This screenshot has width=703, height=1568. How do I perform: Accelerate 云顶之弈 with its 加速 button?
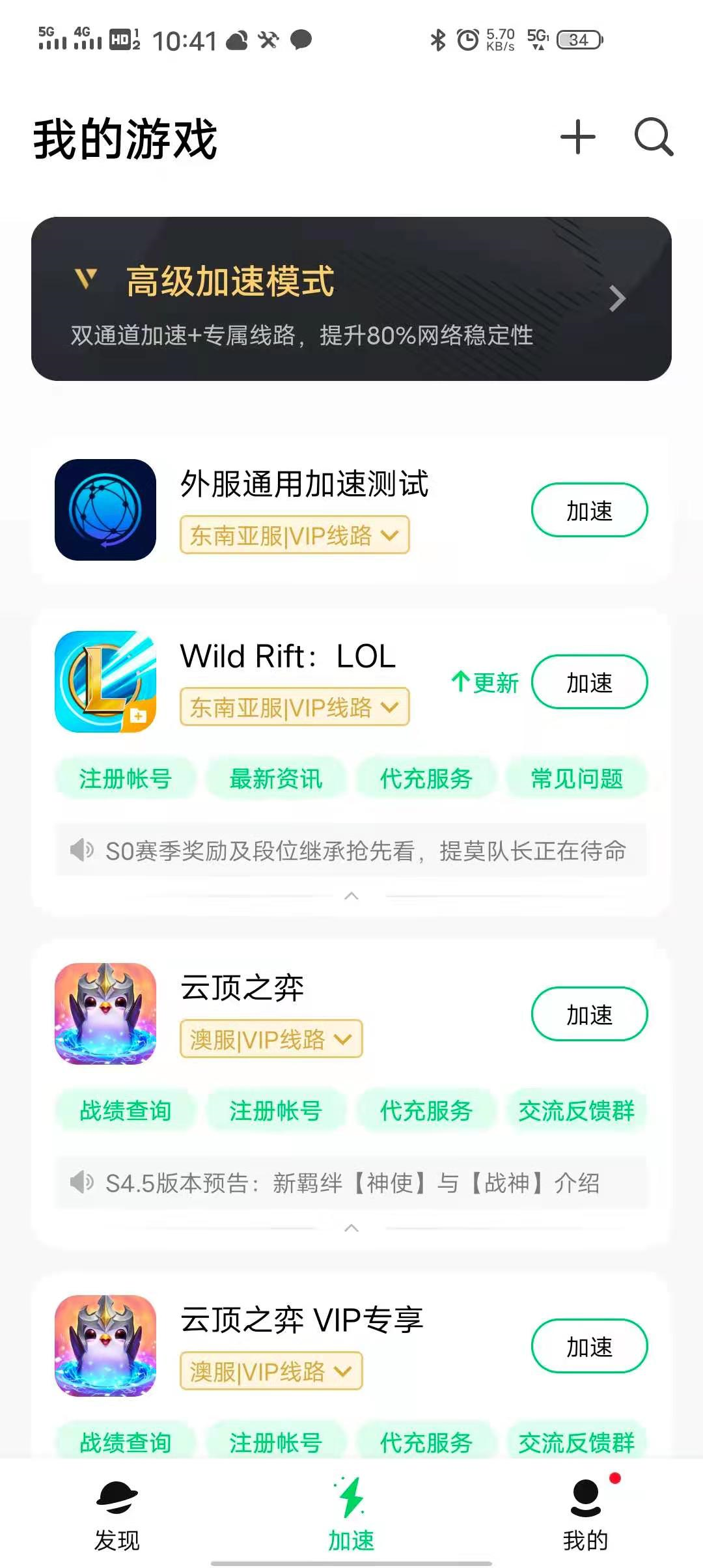(589, 1015)
